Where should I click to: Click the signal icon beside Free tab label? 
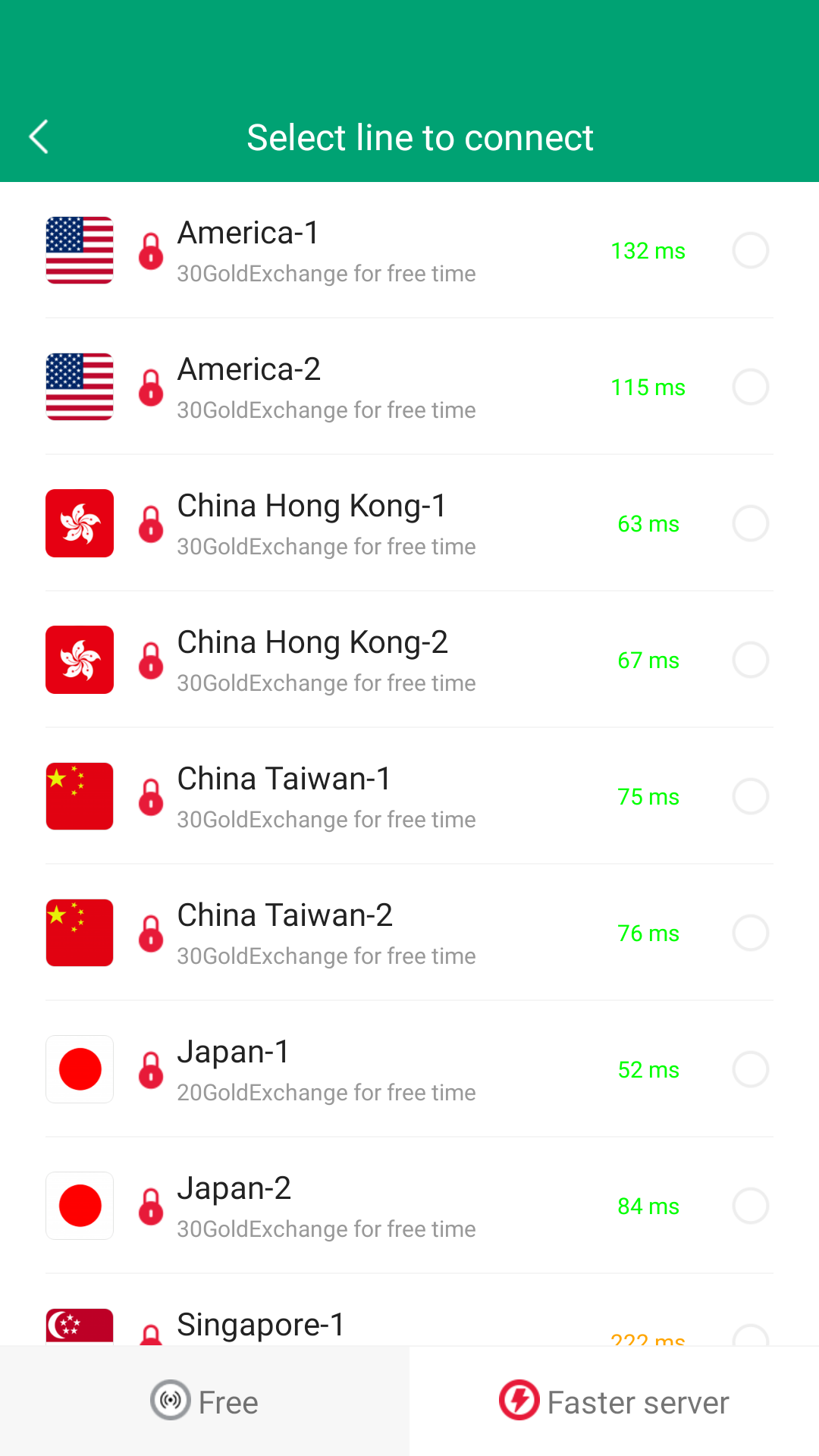(x=170, y=1401)
